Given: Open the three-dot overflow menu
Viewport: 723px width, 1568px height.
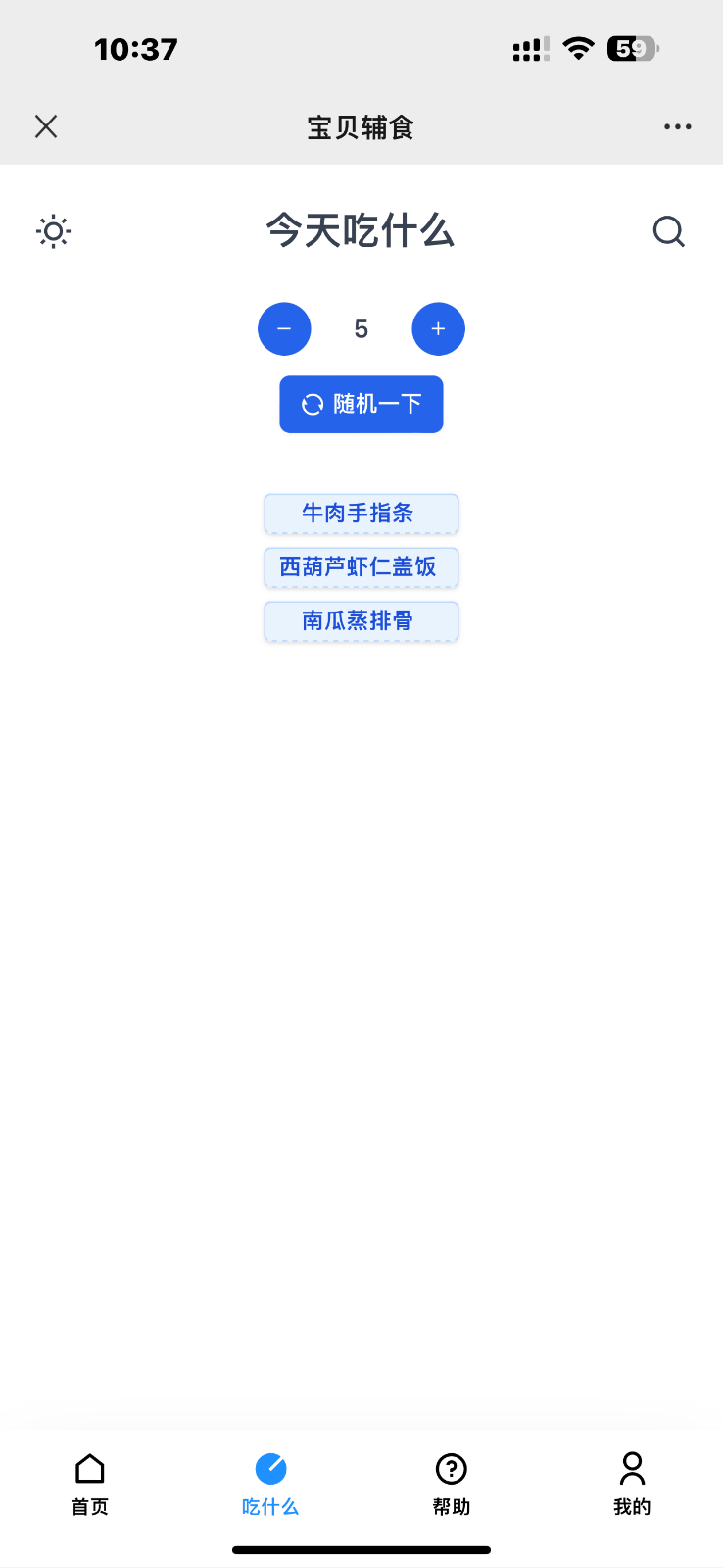Looking at the screenshot, I should coord(677,126).
